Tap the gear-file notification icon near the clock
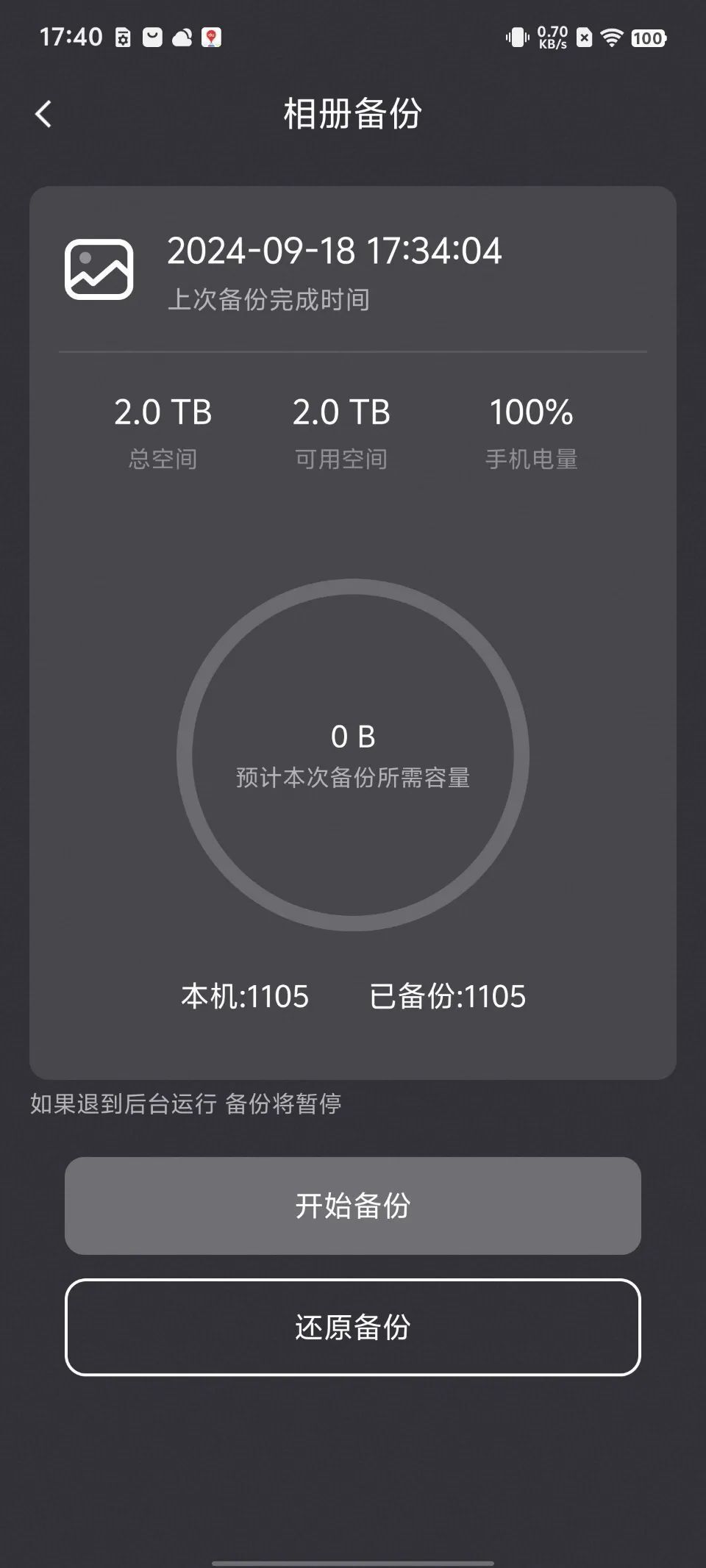706x1568 pixels. pyautogui.click(x=123, y=35)
